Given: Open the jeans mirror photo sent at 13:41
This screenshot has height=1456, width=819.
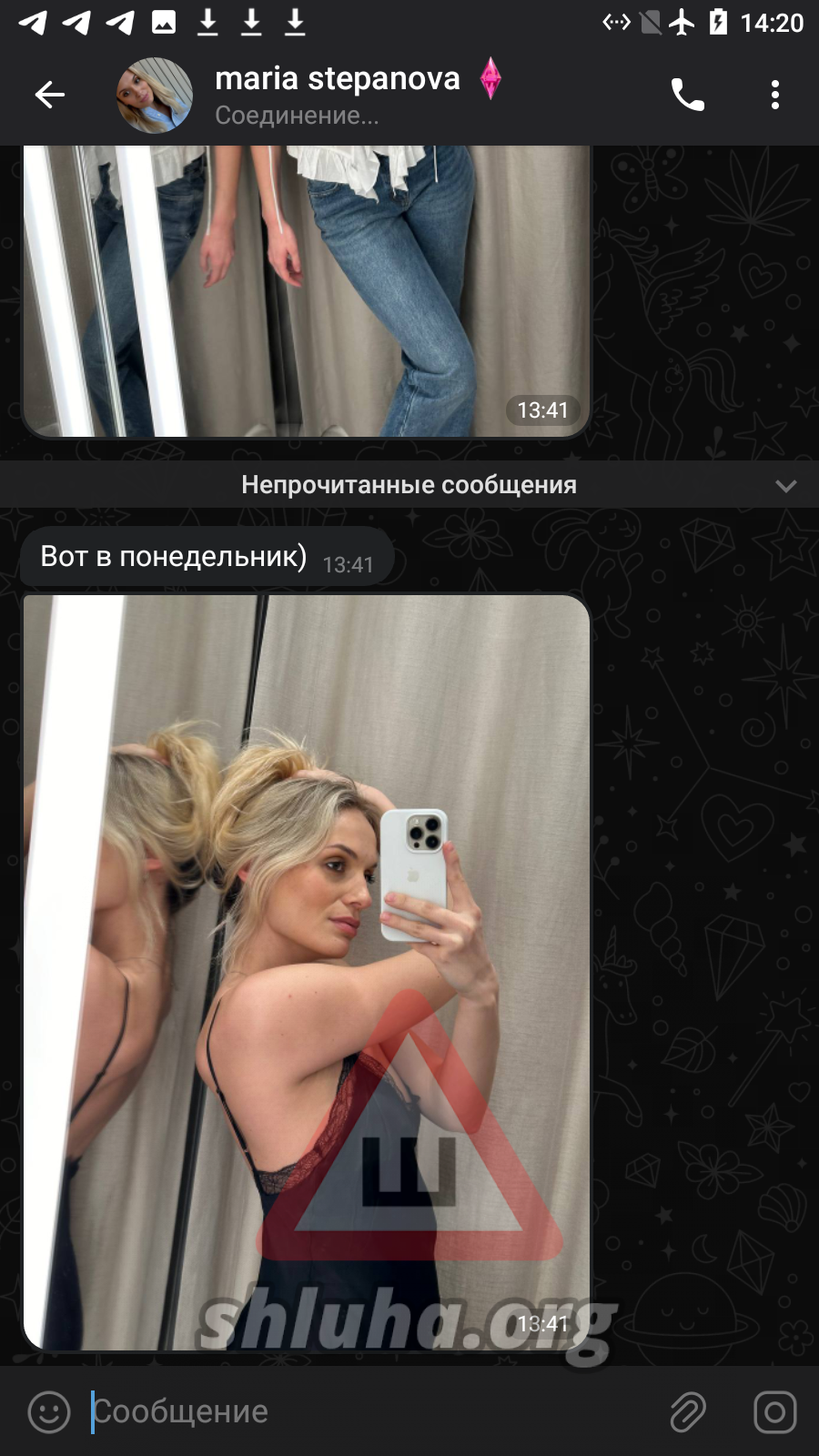Looking at the screenshot, I should click(307, 291).
